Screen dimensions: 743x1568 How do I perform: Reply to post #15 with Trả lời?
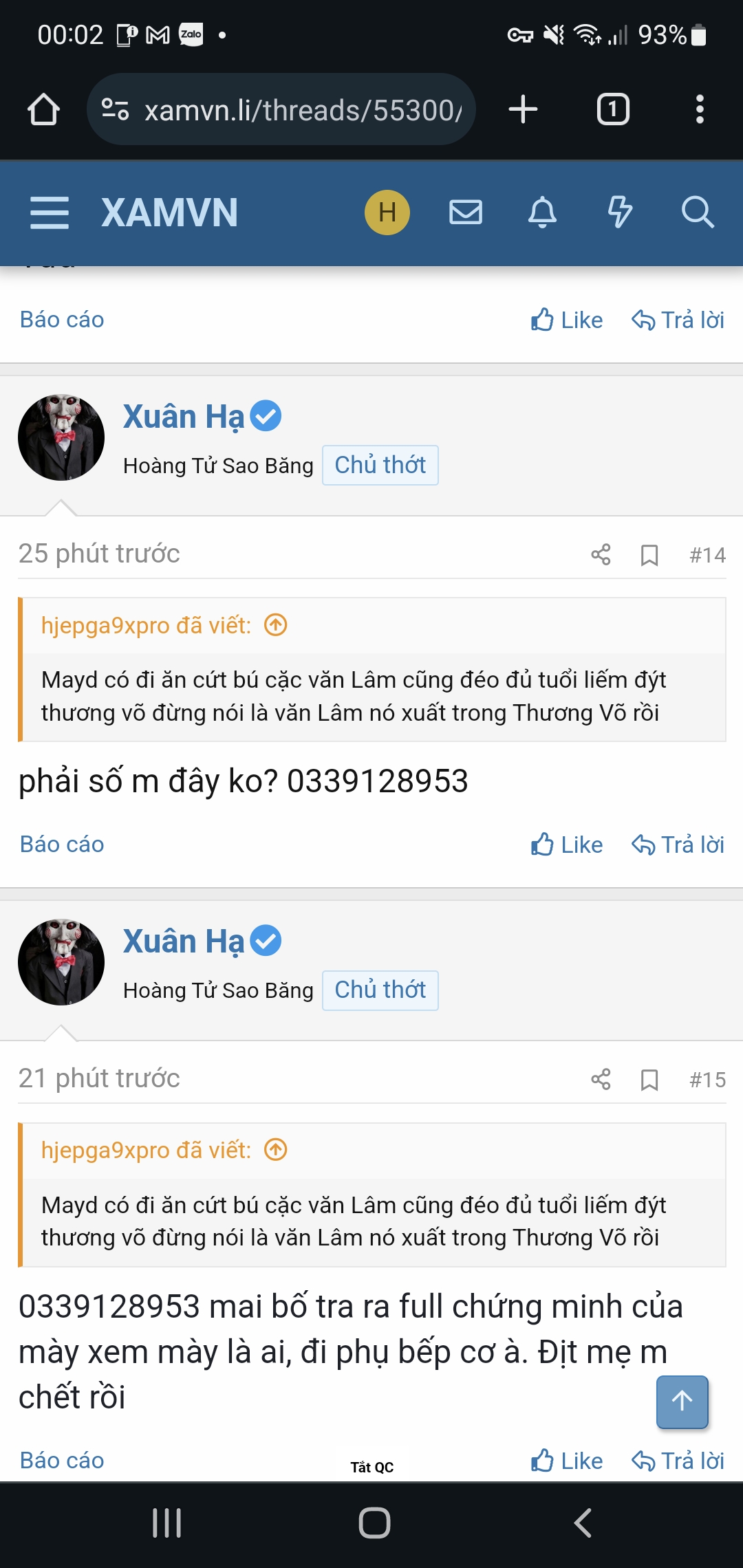(678, 1461)
